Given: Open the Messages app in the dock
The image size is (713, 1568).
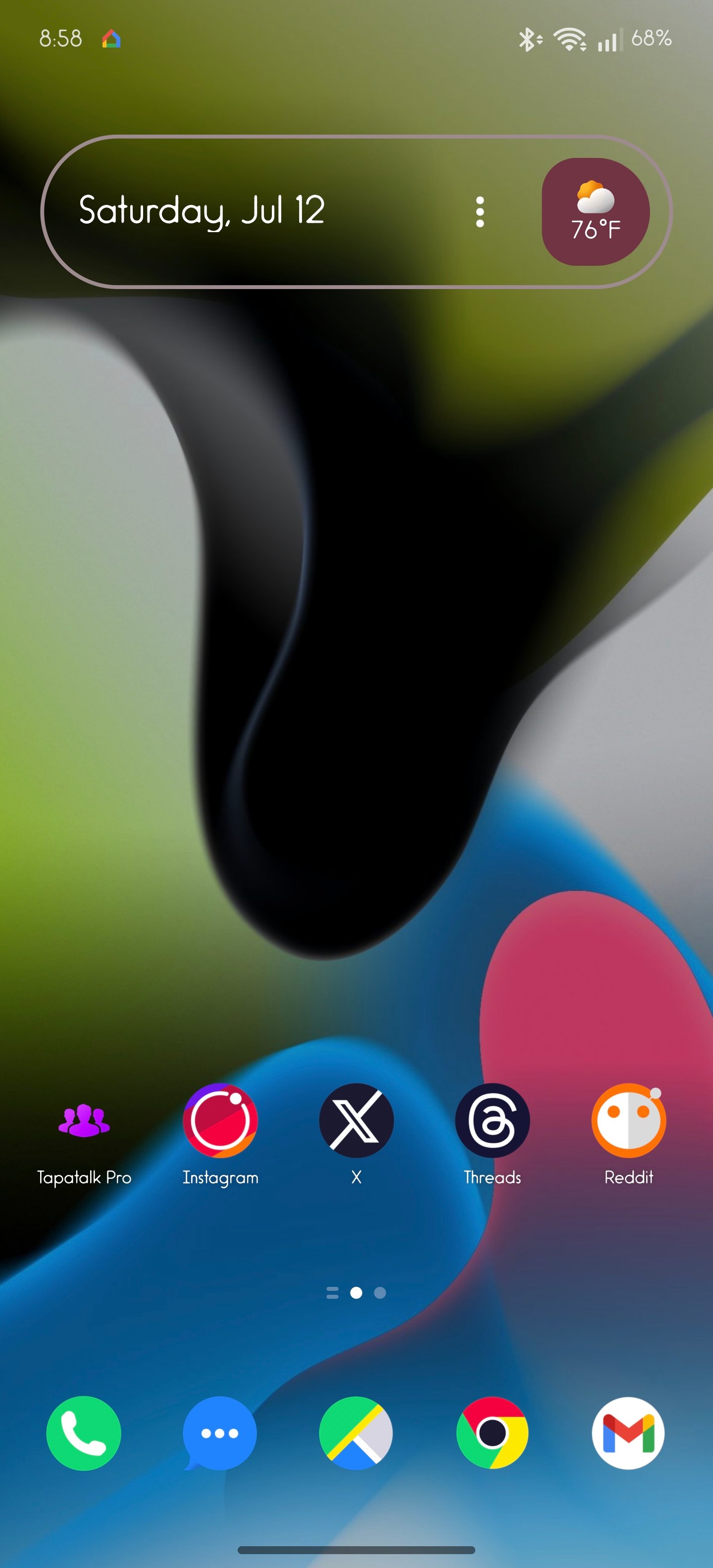Looking at the screenshot, I should pos(220,1433).
